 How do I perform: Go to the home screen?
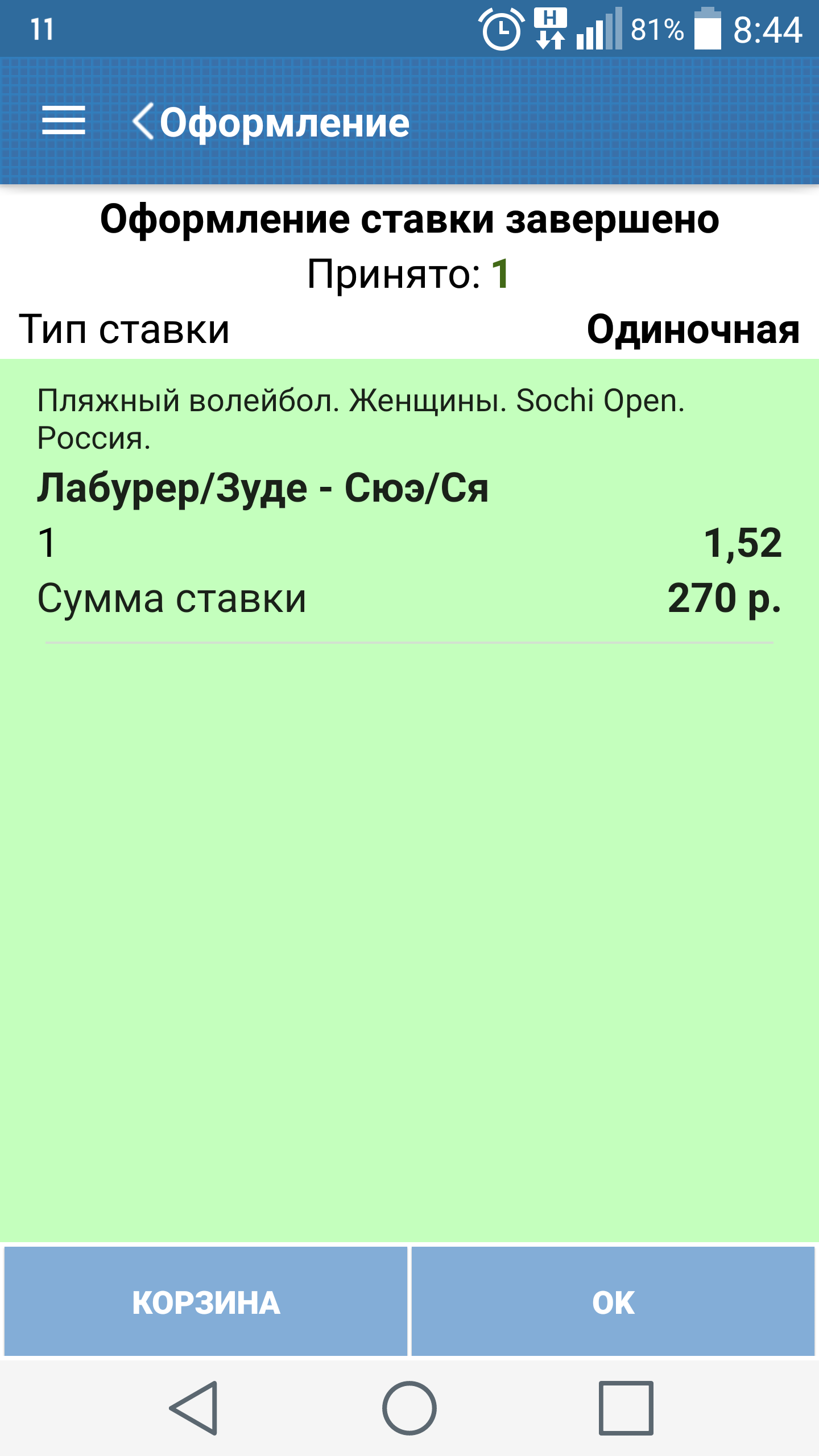click(x=409, y=1408)
